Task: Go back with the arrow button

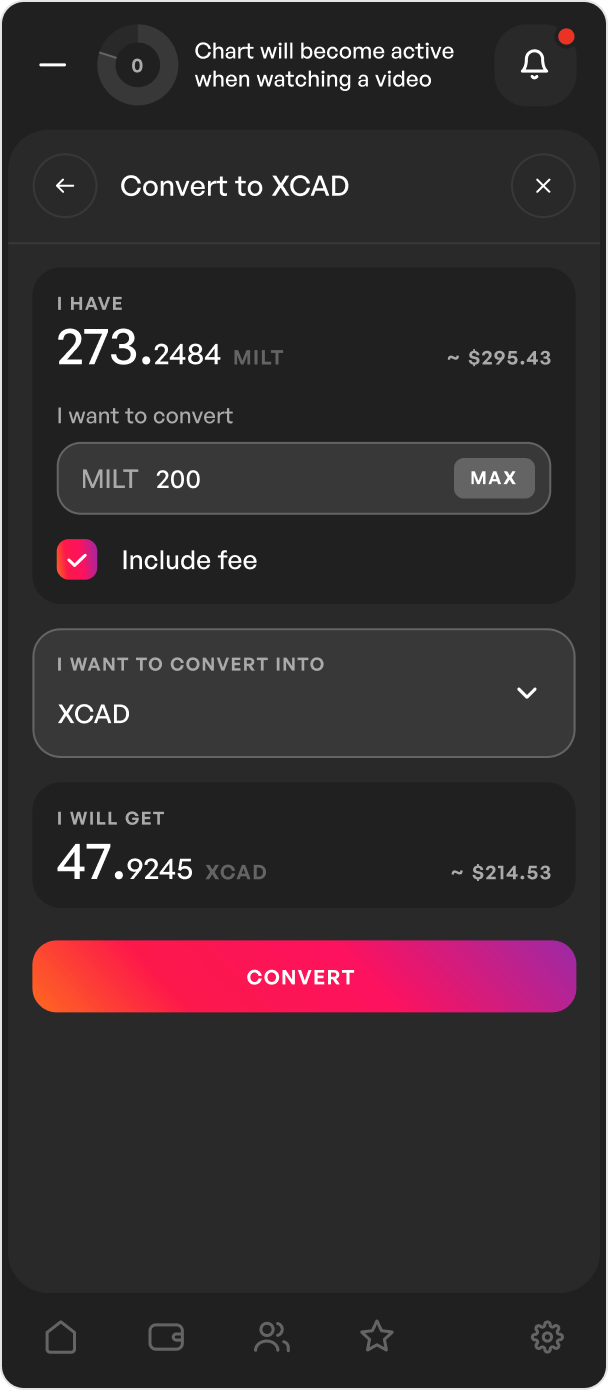Action: tap(65, 186)
